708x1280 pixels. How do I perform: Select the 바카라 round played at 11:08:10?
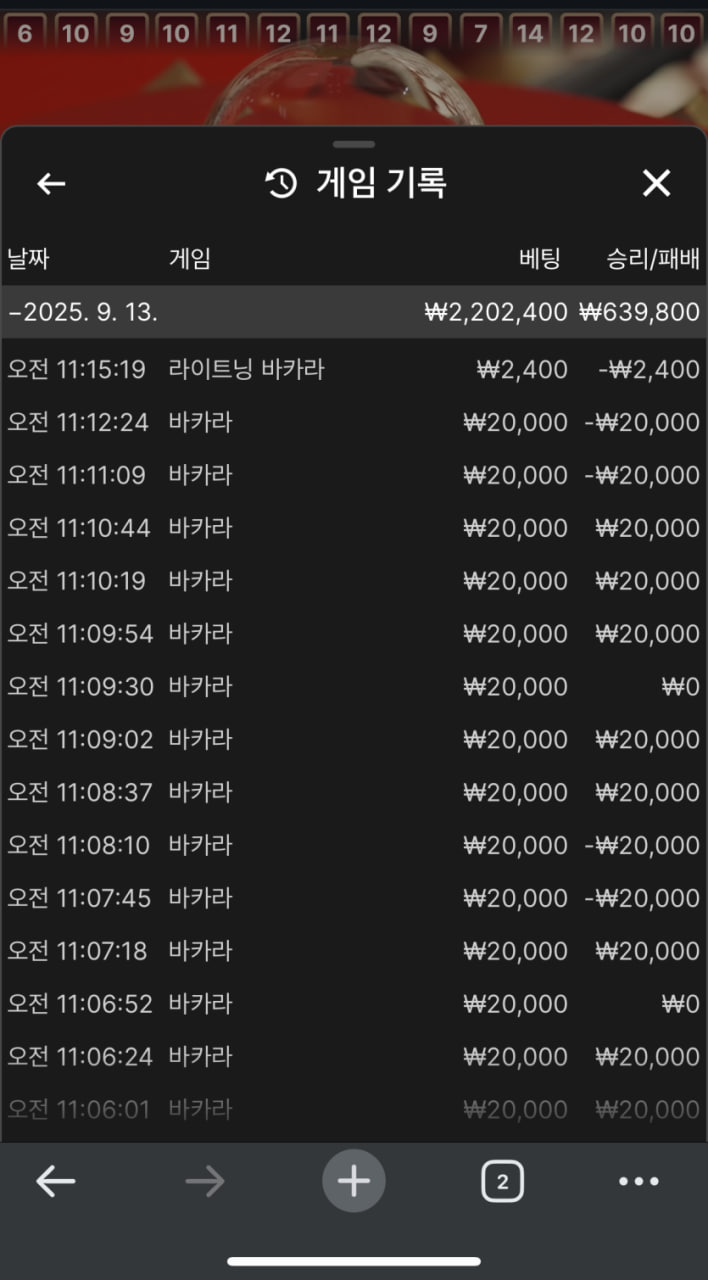pos(353,846)
